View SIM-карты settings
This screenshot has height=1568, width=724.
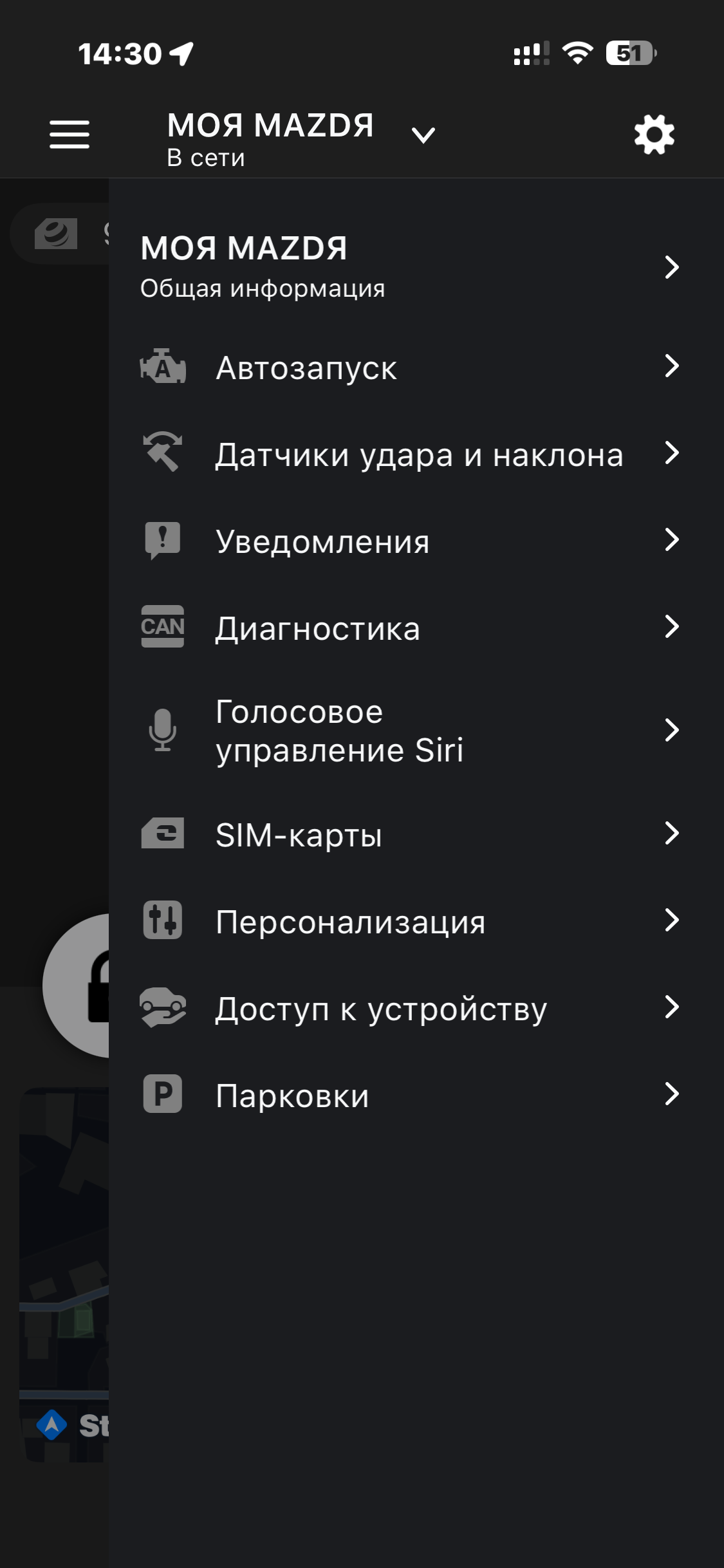[409, 834]
